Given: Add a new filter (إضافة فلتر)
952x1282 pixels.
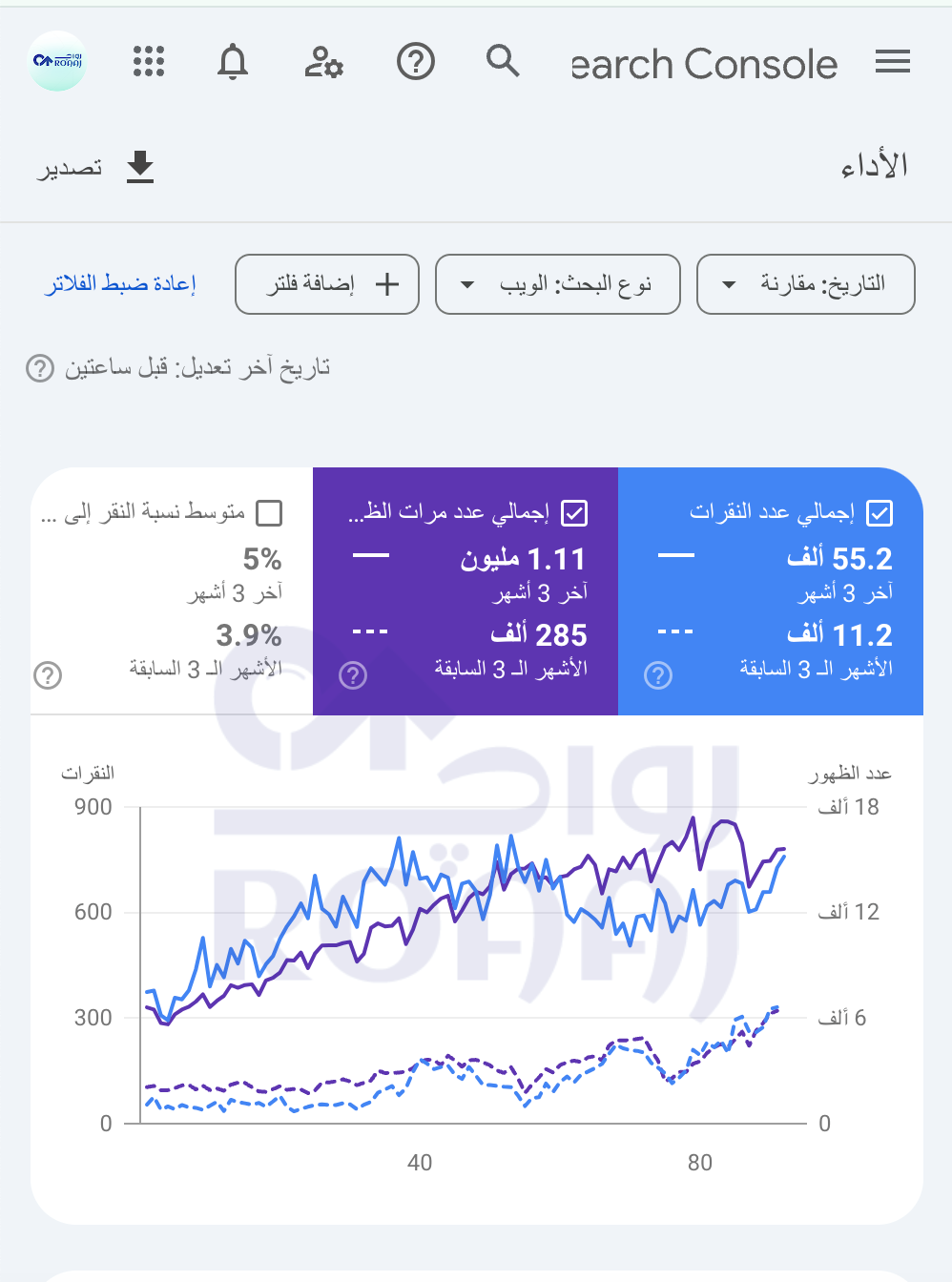Looking at the screenshot, I should point(327,284).
